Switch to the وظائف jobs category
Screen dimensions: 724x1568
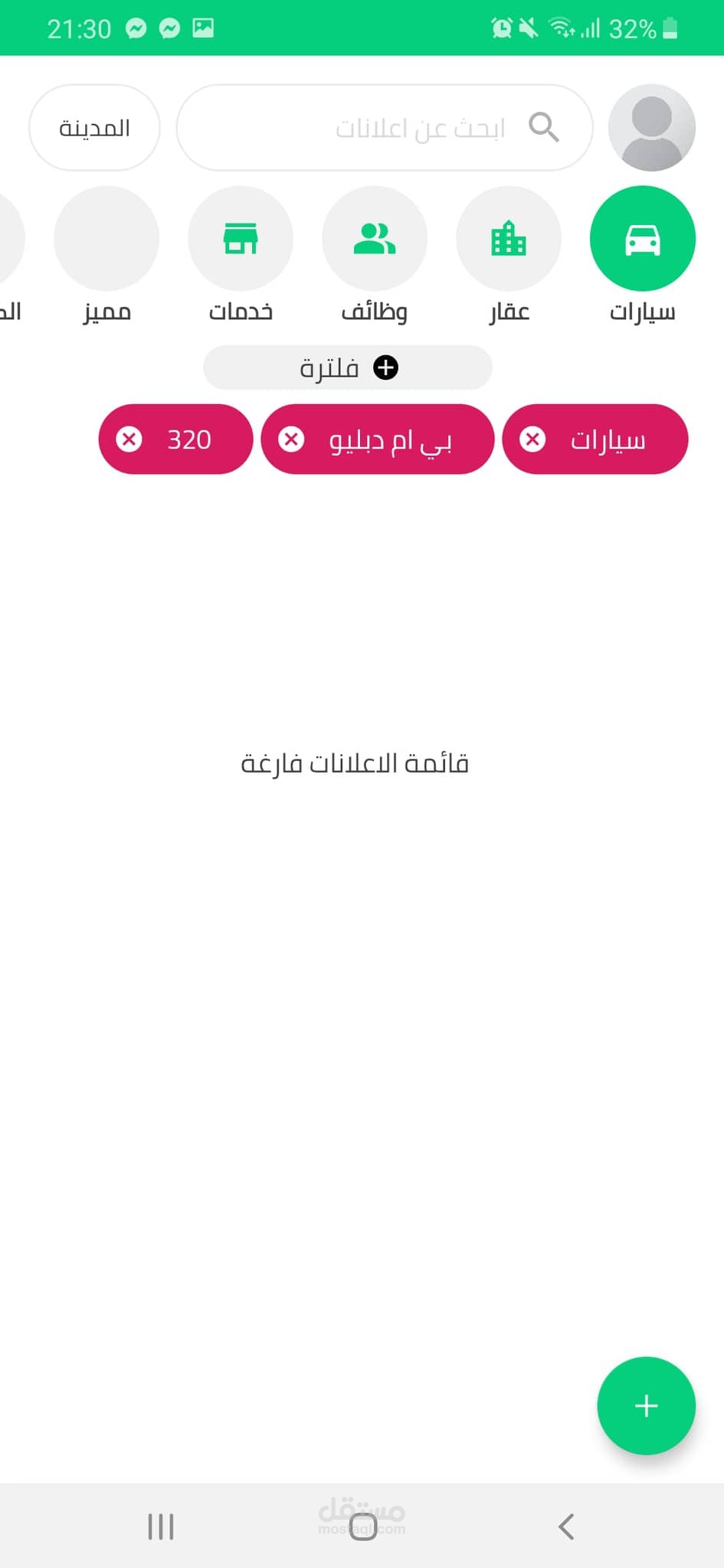tap(374, 239)
